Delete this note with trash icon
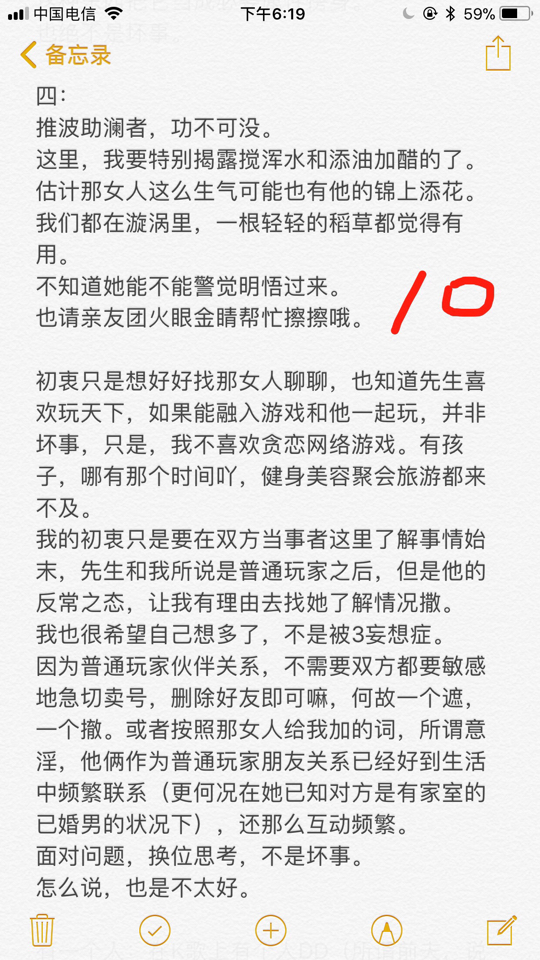540x960 pixels. tap(43, 931)
